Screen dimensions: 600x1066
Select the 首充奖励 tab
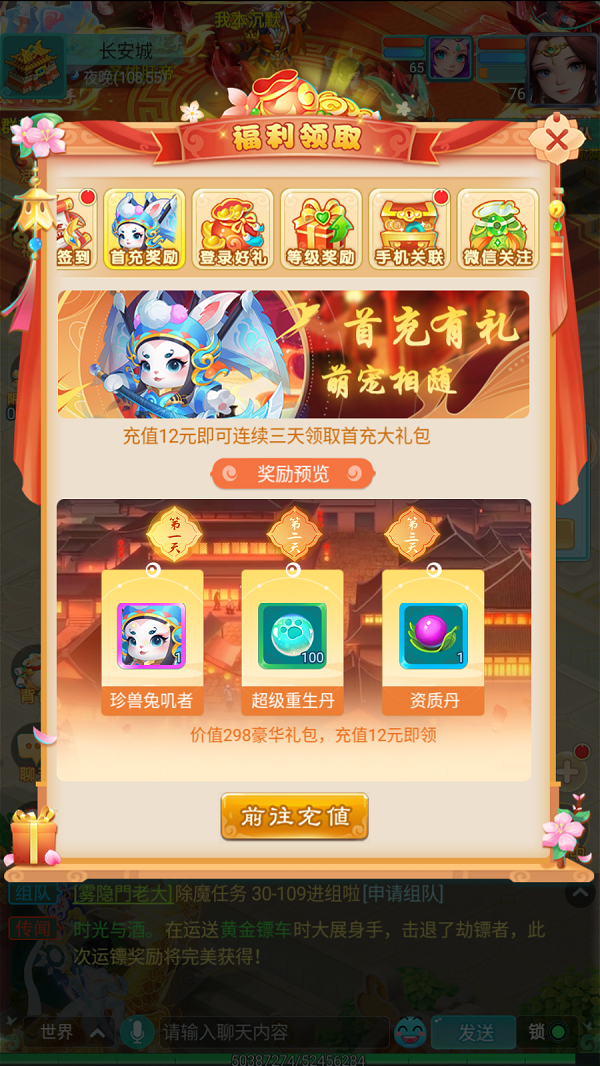pyautogui.click(x=145, y=229)
